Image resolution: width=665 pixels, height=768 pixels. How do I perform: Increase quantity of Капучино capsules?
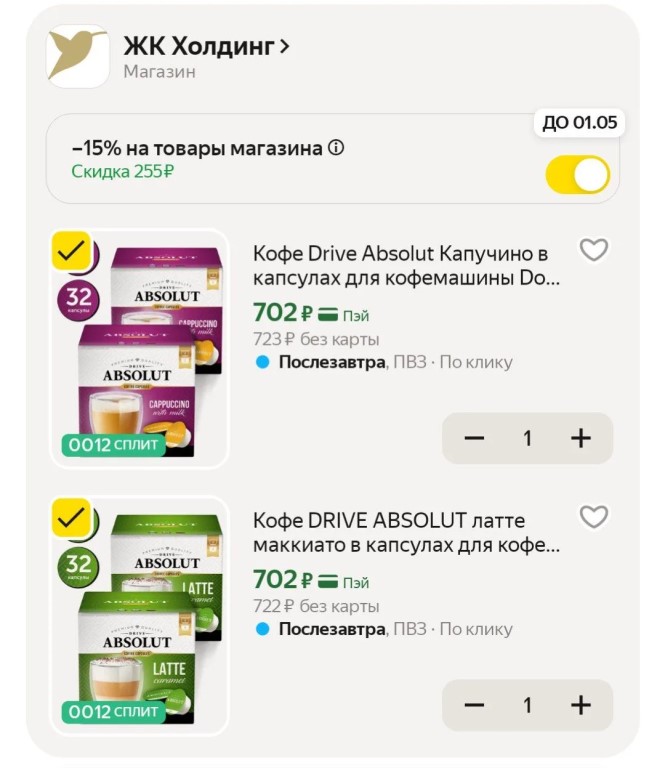(x=581, y=438)
